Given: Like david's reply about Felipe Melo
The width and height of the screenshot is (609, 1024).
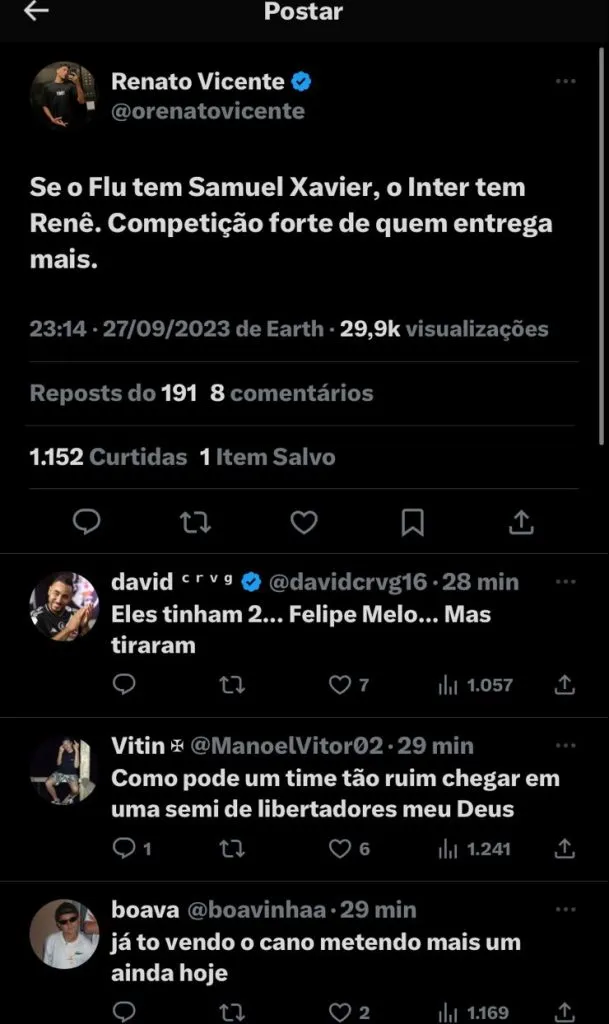Looking at the screenshot, I should pos(341,685).
